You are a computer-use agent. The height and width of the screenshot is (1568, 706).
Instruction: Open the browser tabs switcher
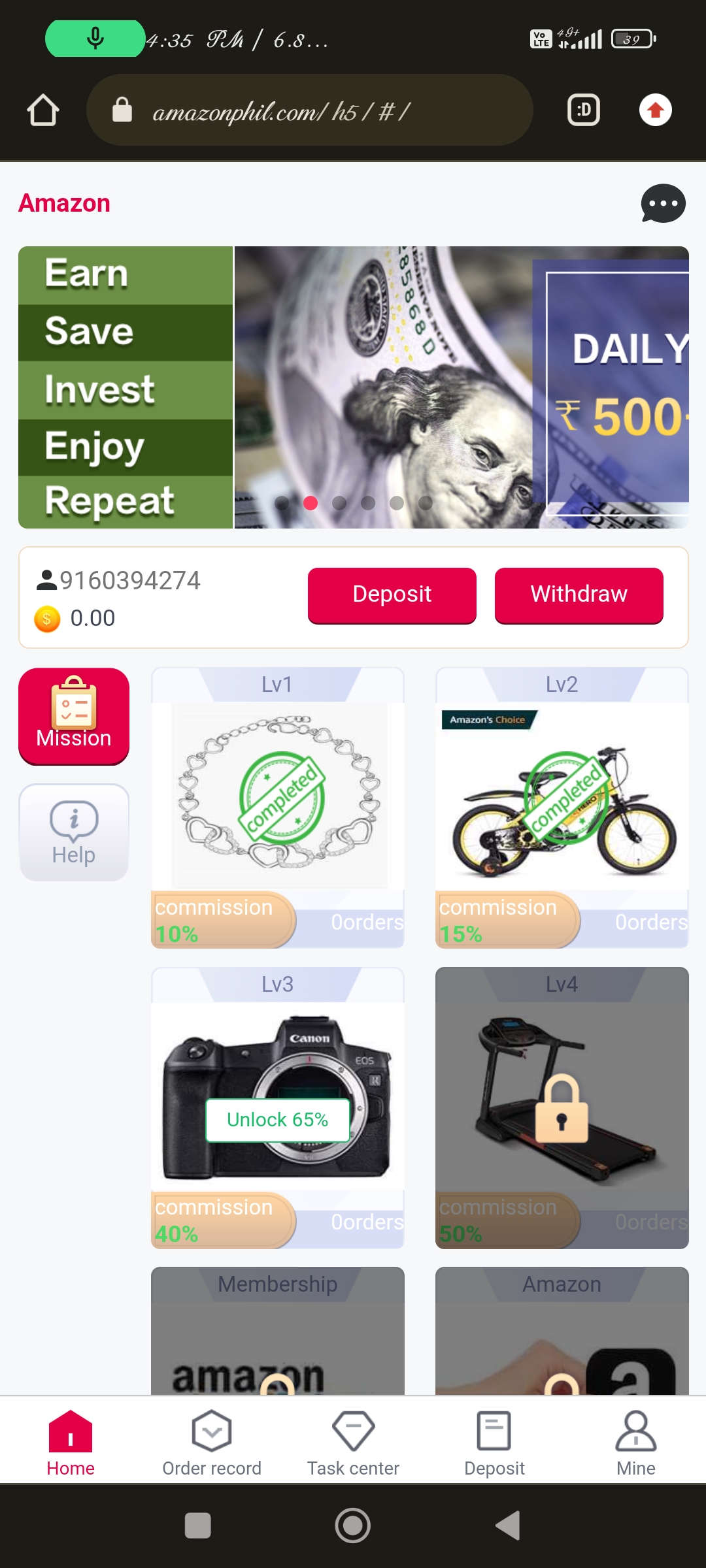[584, 110]
